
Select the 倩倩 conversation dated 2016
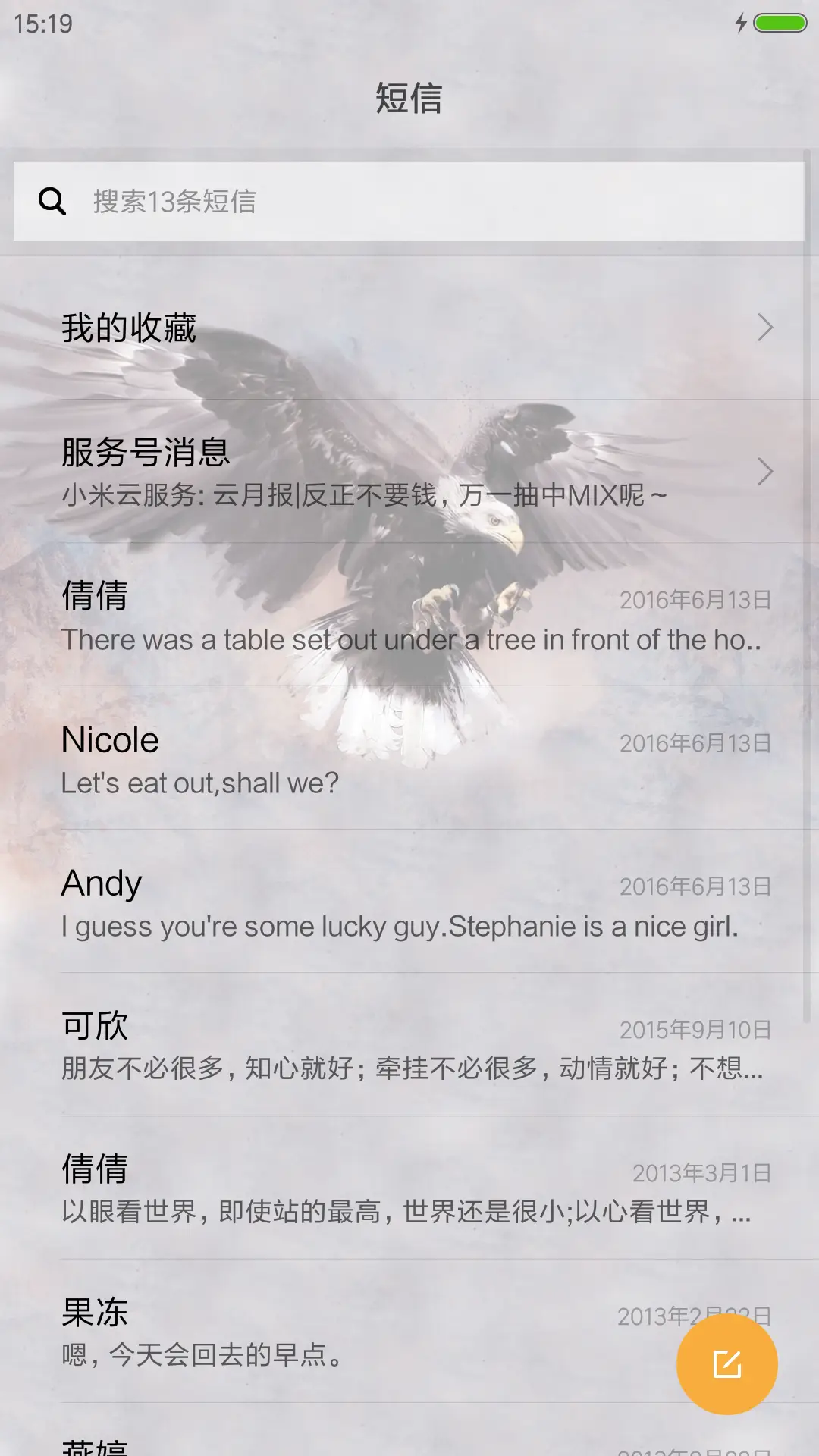[x=303, y=618]
